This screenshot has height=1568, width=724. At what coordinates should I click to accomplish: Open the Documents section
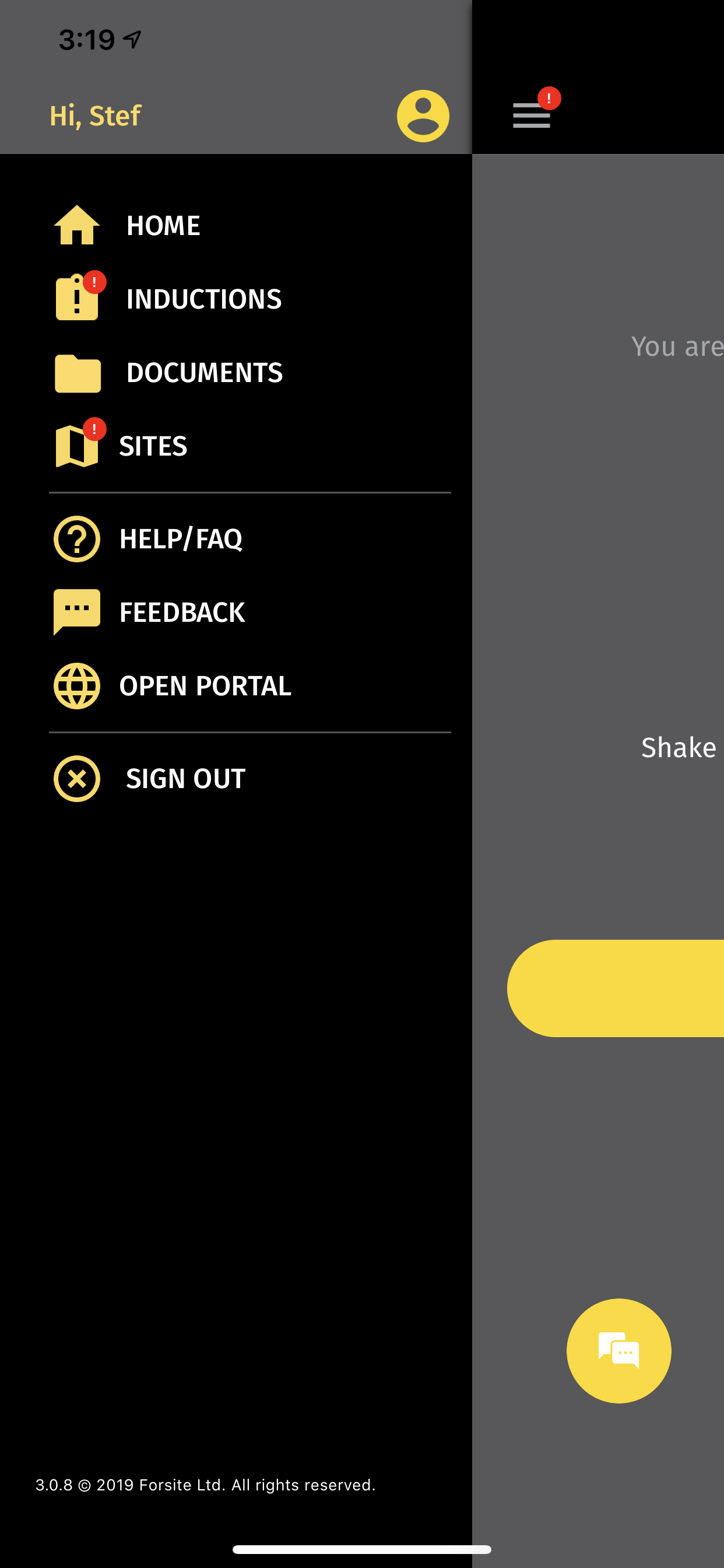pos(204,373)
